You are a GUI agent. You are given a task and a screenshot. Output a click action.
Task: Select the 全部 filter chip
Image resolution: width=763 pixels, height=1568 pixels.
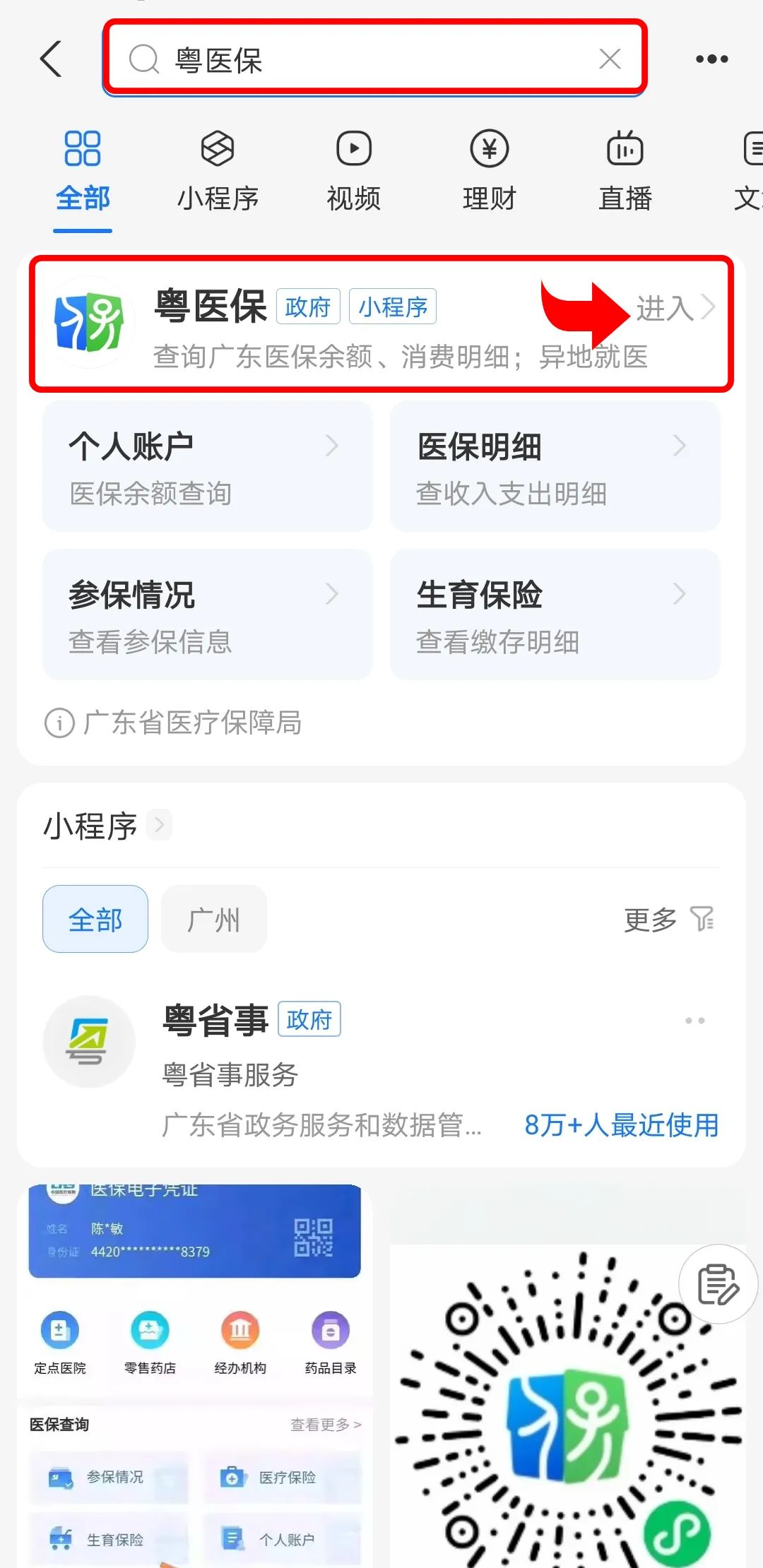[95, 919]
